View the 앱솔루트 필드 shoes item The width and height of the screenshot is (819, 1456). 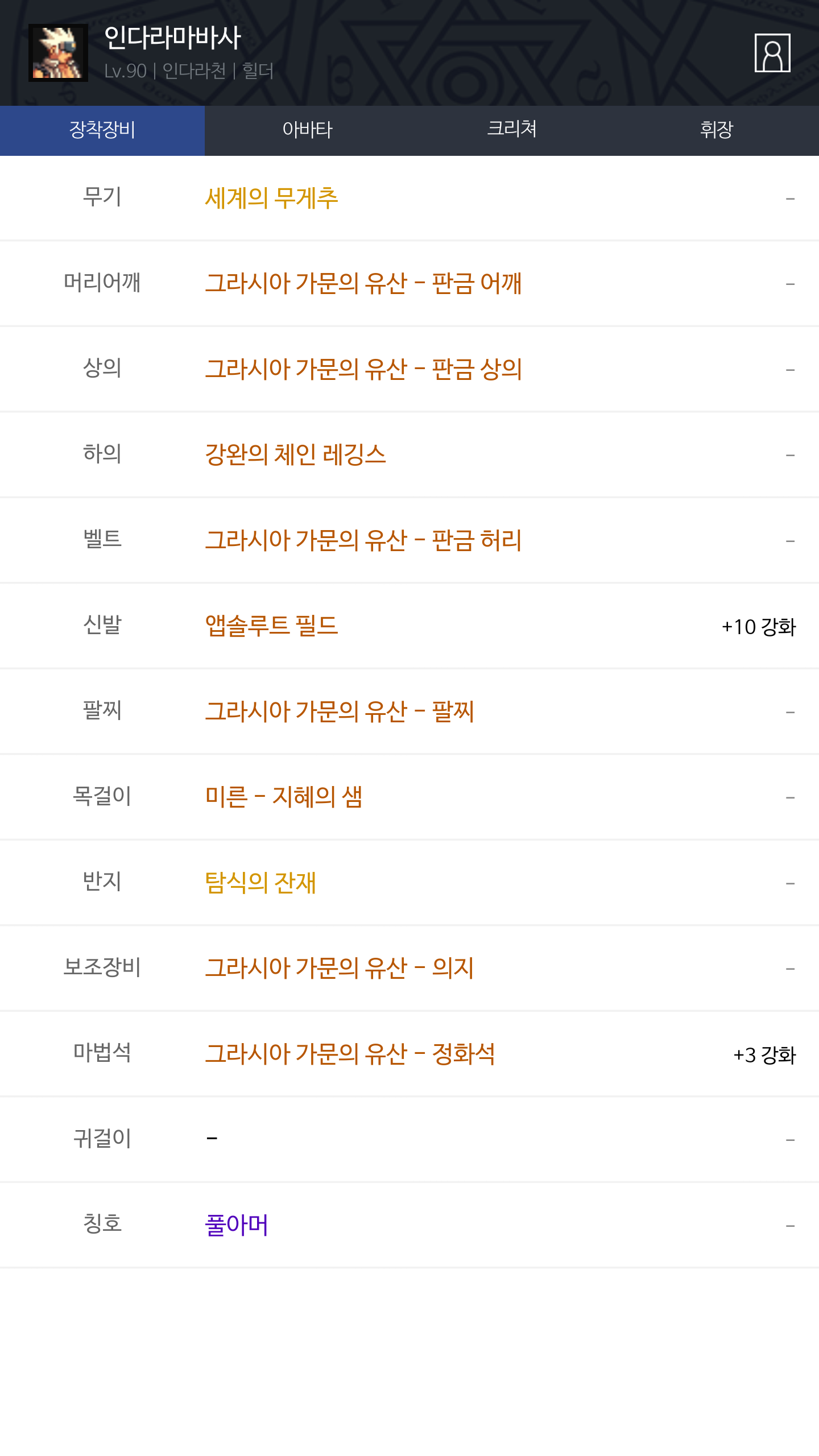click(x=271, y=626)
